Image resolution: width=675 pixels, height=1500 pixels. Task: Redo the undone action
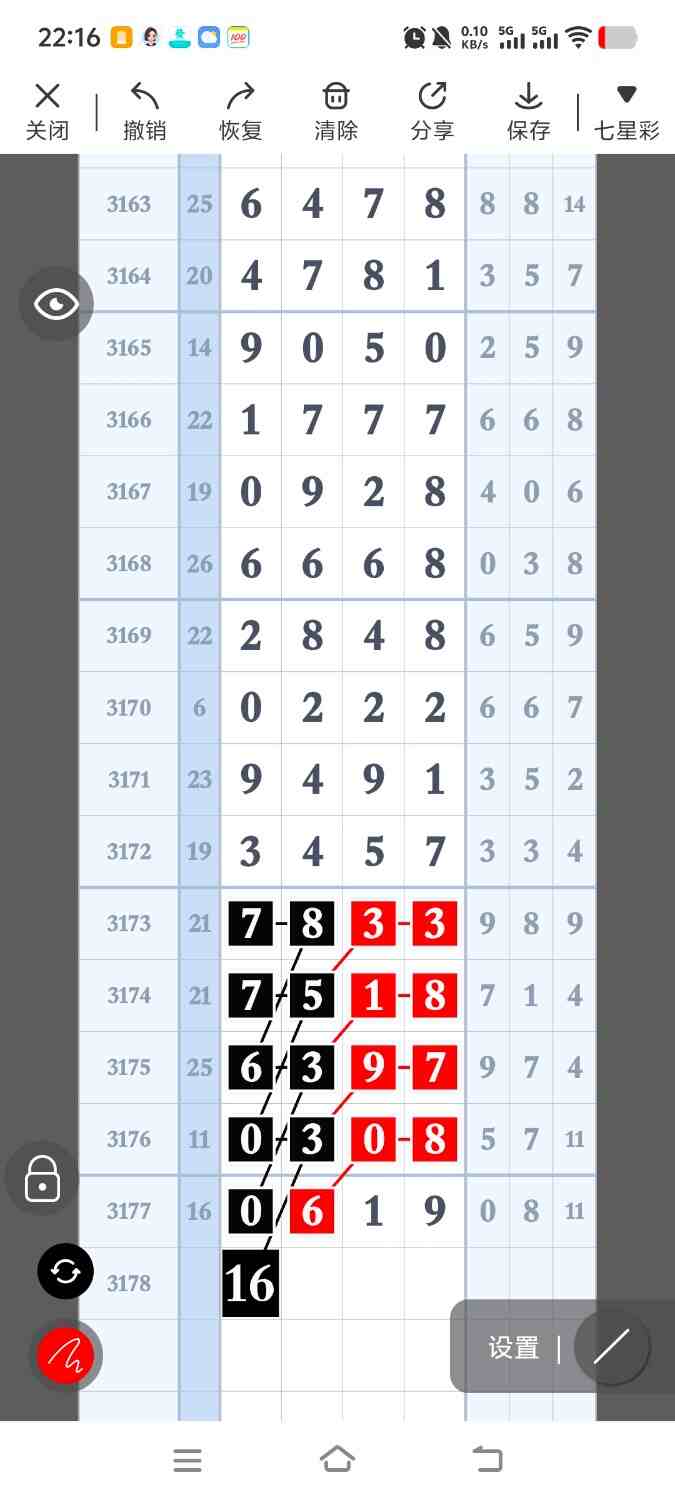[x=240, y=111]
